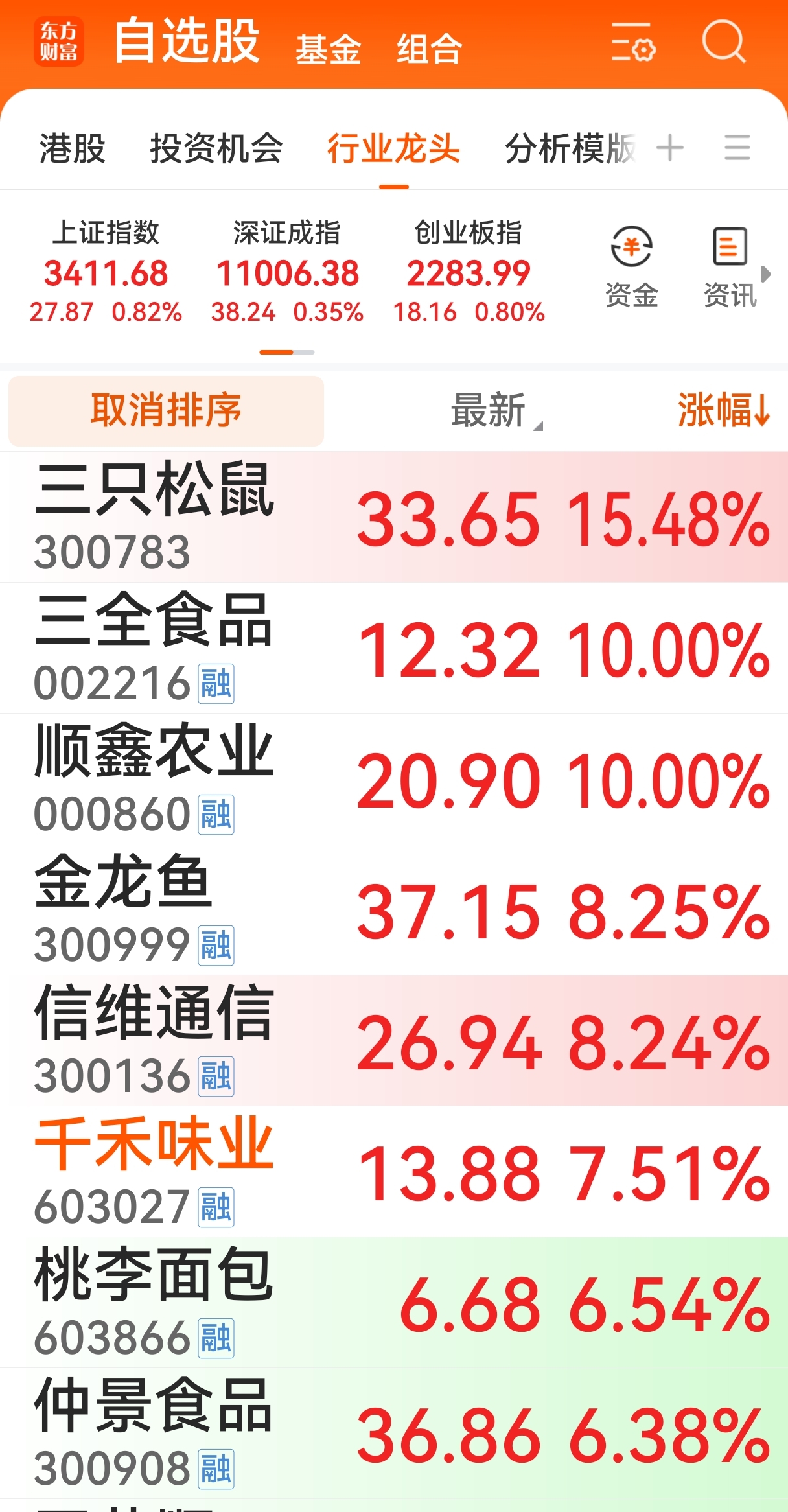
Task: Switch to the 组合 tab
Action: 429,49
